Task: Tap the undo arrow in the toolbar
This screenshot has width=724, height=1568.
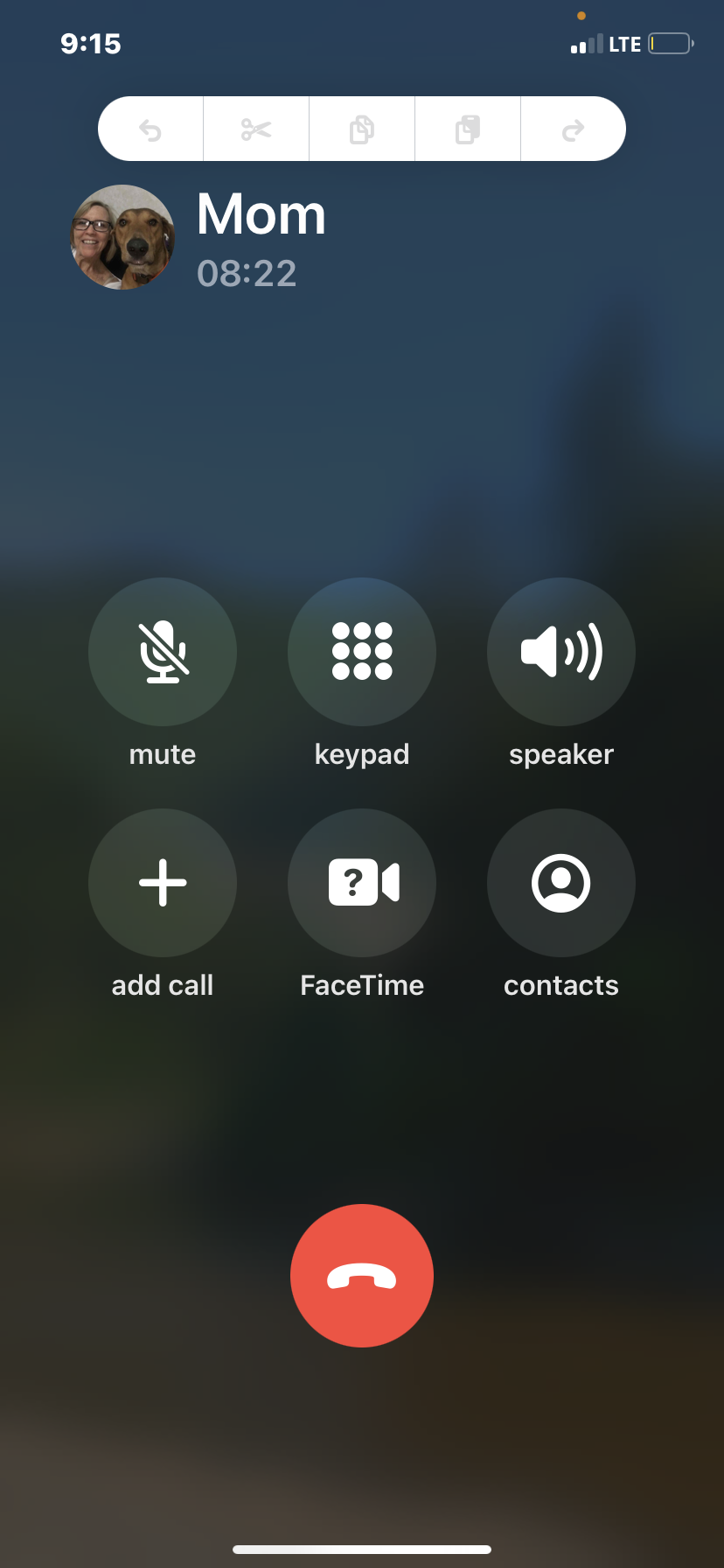Action: tap(151, 130)
